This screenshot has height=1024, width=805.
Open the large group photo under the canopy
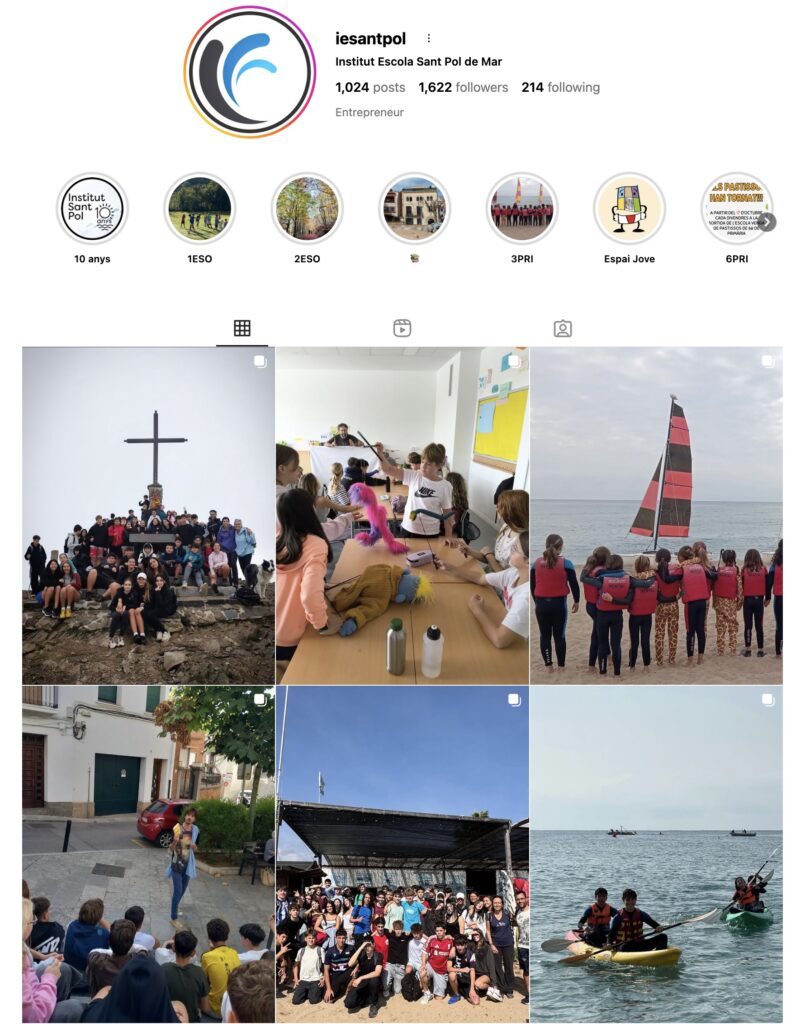(402, 853)
